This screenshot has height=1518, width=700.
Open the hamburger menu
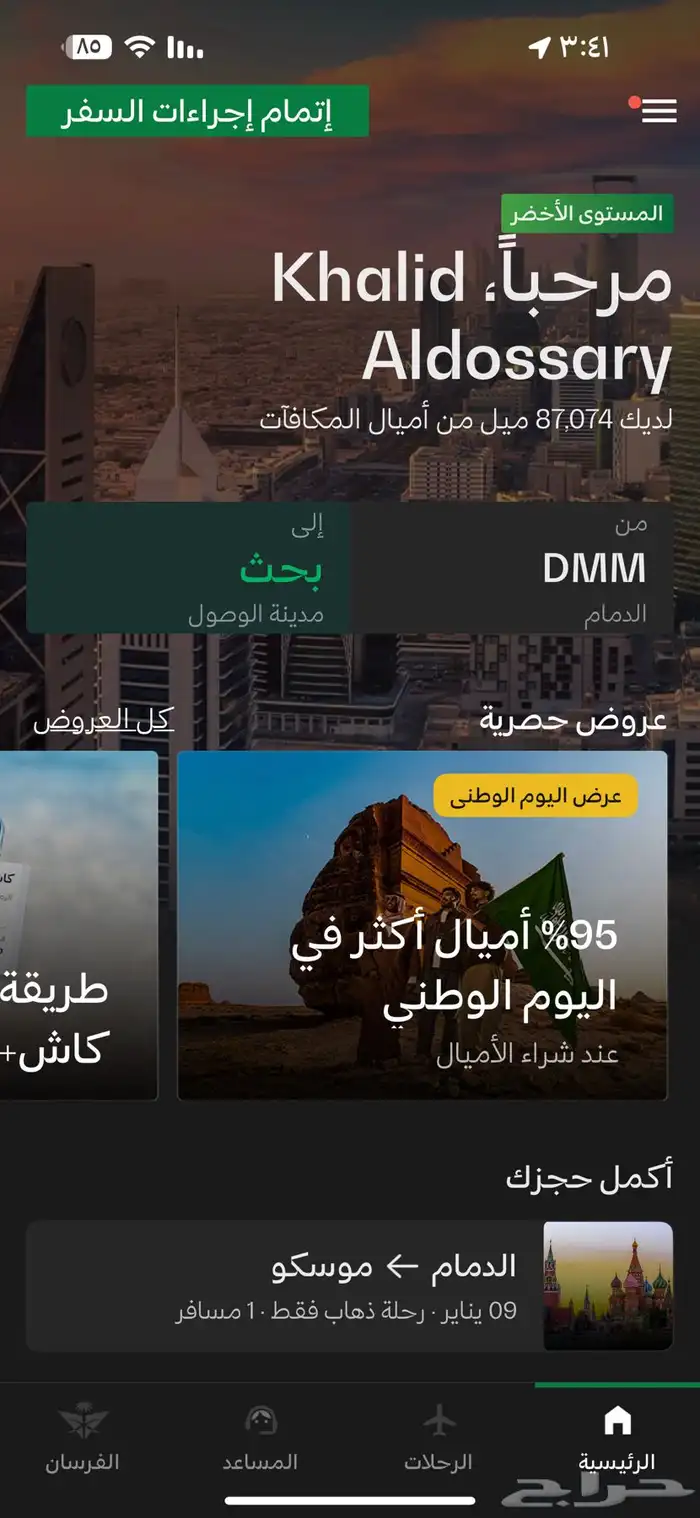658,111
